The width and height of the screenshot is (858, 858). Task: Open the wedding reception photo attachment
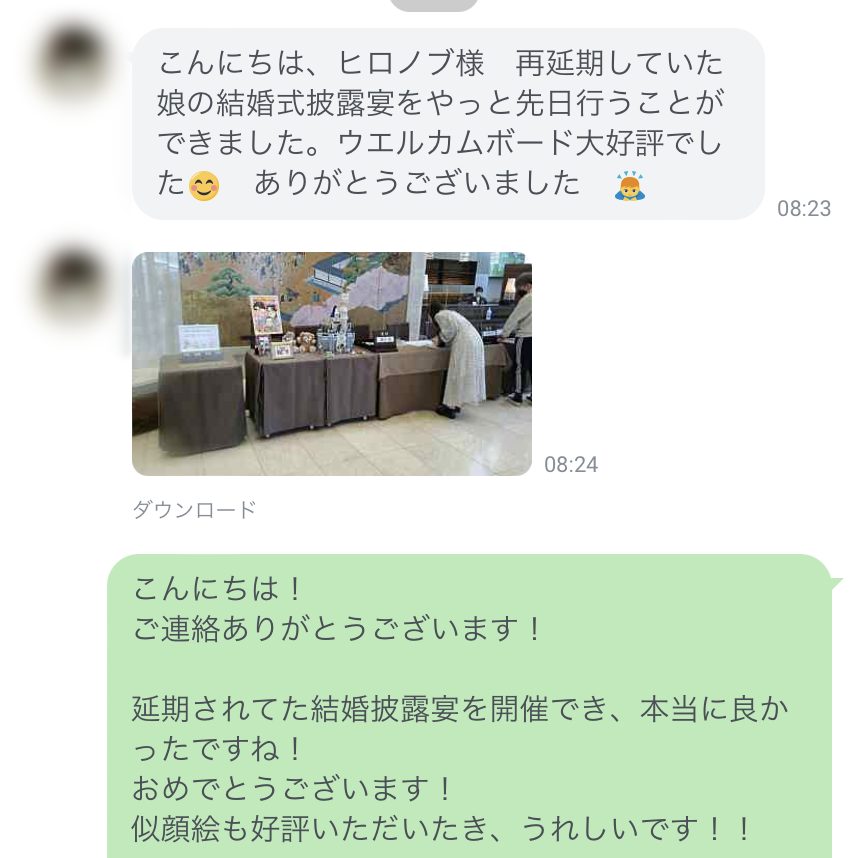[331, 363]
